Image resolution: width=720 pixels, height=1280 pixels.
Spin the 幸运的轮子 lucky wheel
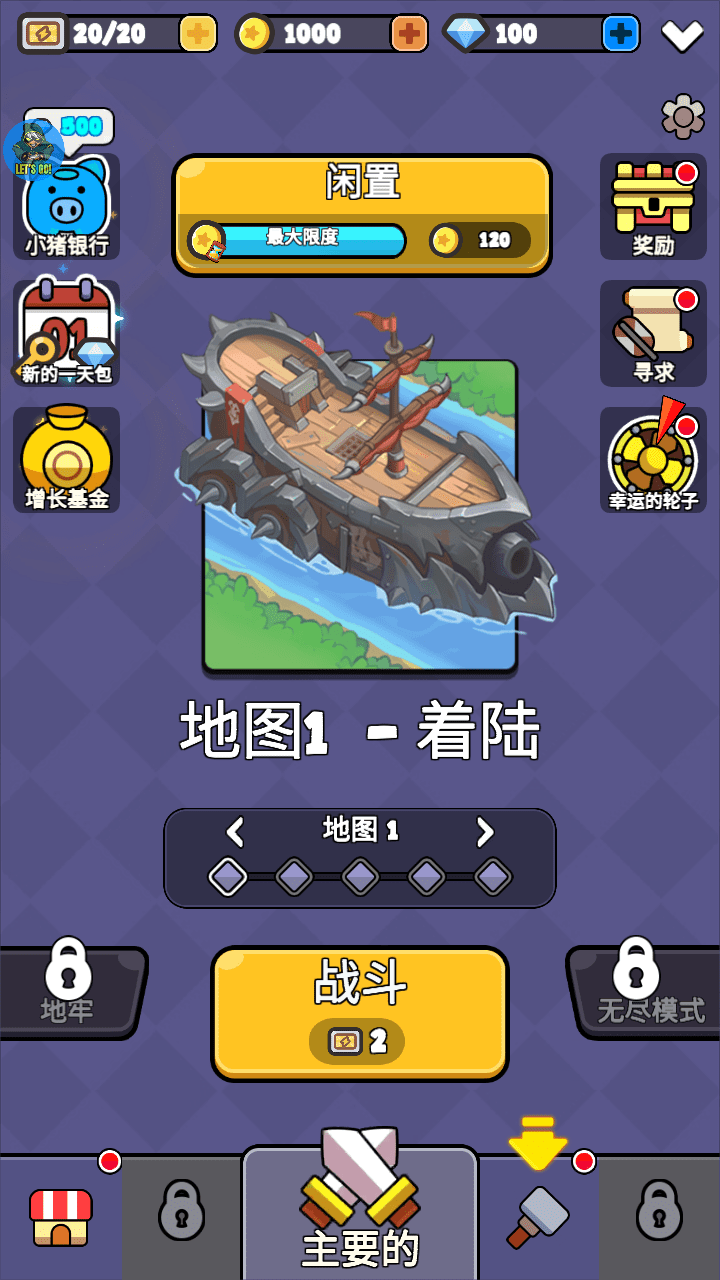pyautogui.click(x=653, y=460)
